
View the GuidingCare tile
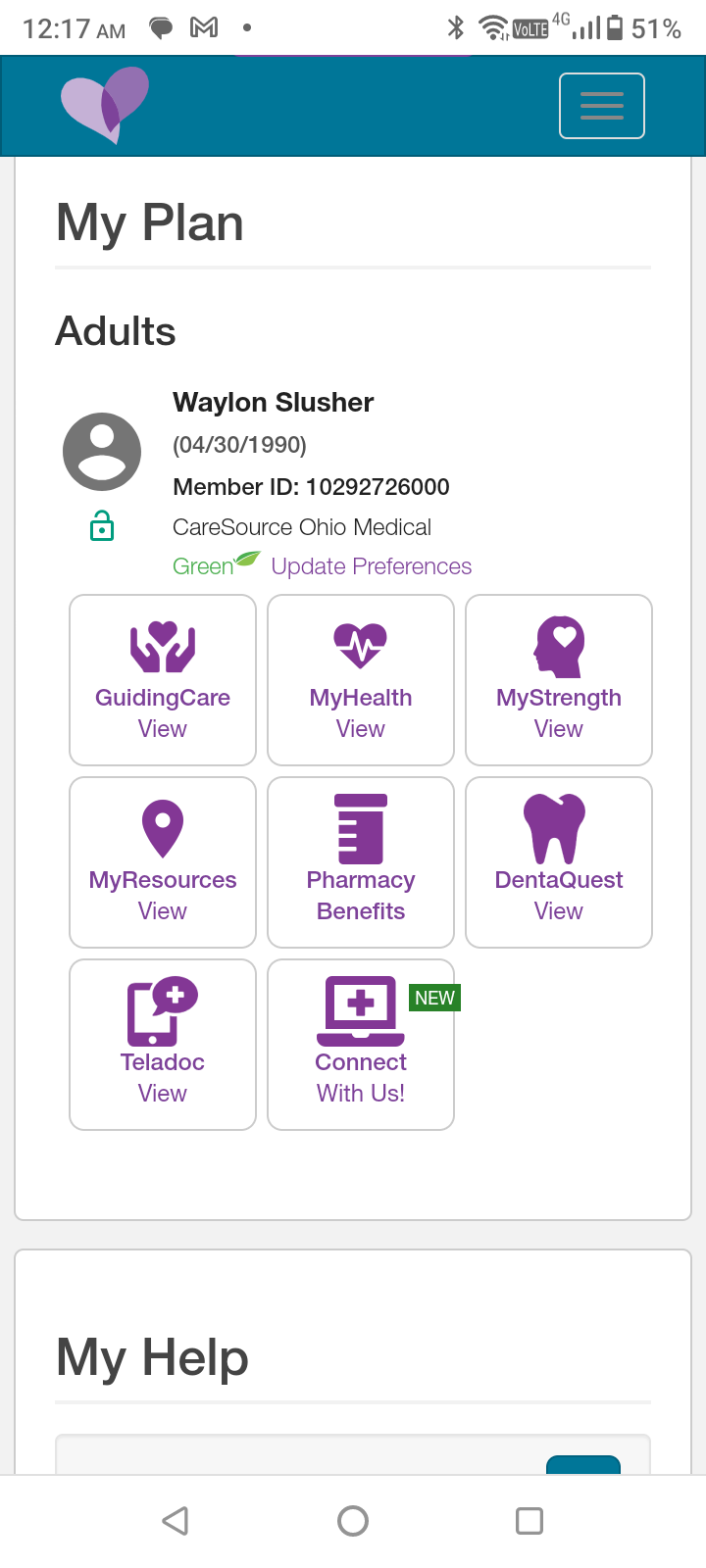(x=163, y=680)
